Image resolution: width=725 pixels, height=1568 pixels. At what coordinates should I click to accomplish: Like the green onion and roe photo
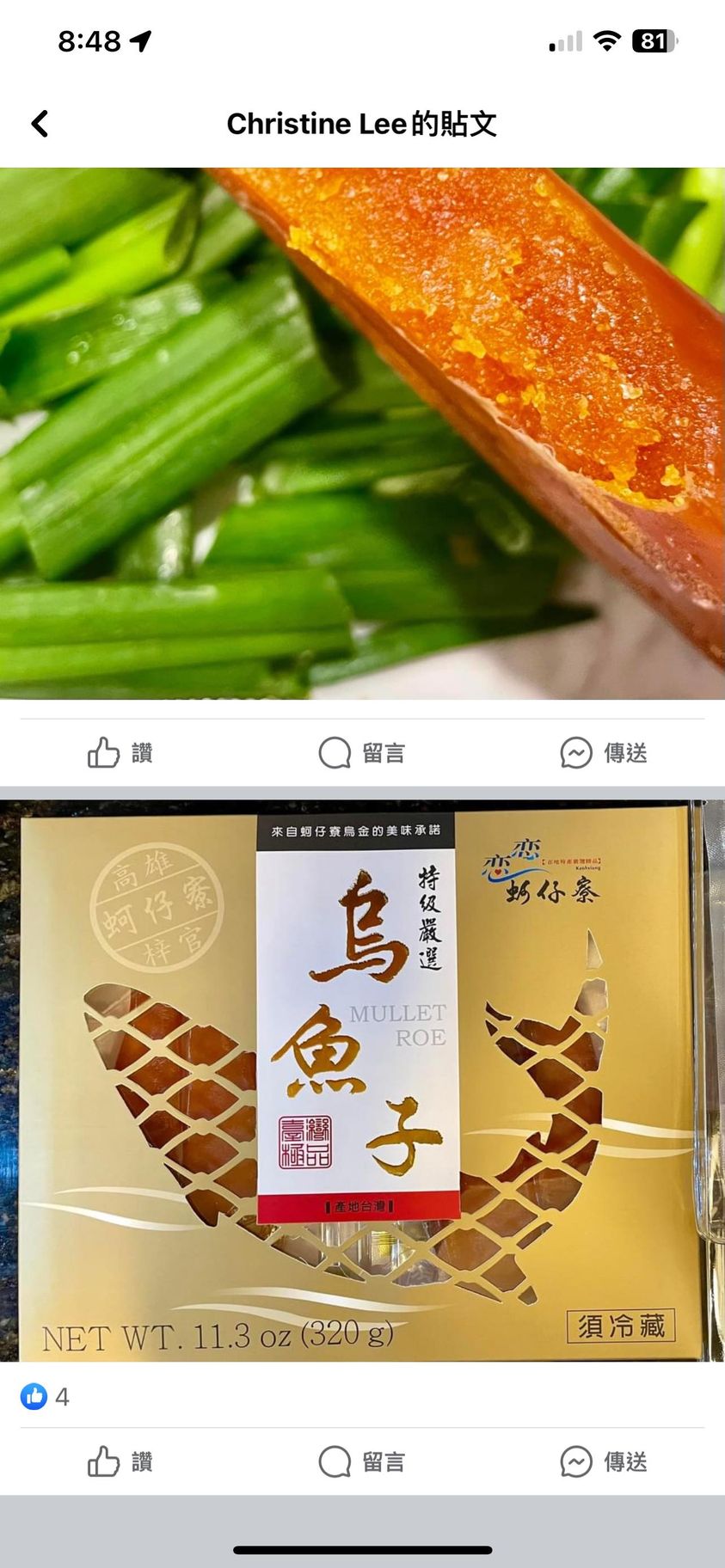click(120, 753)
